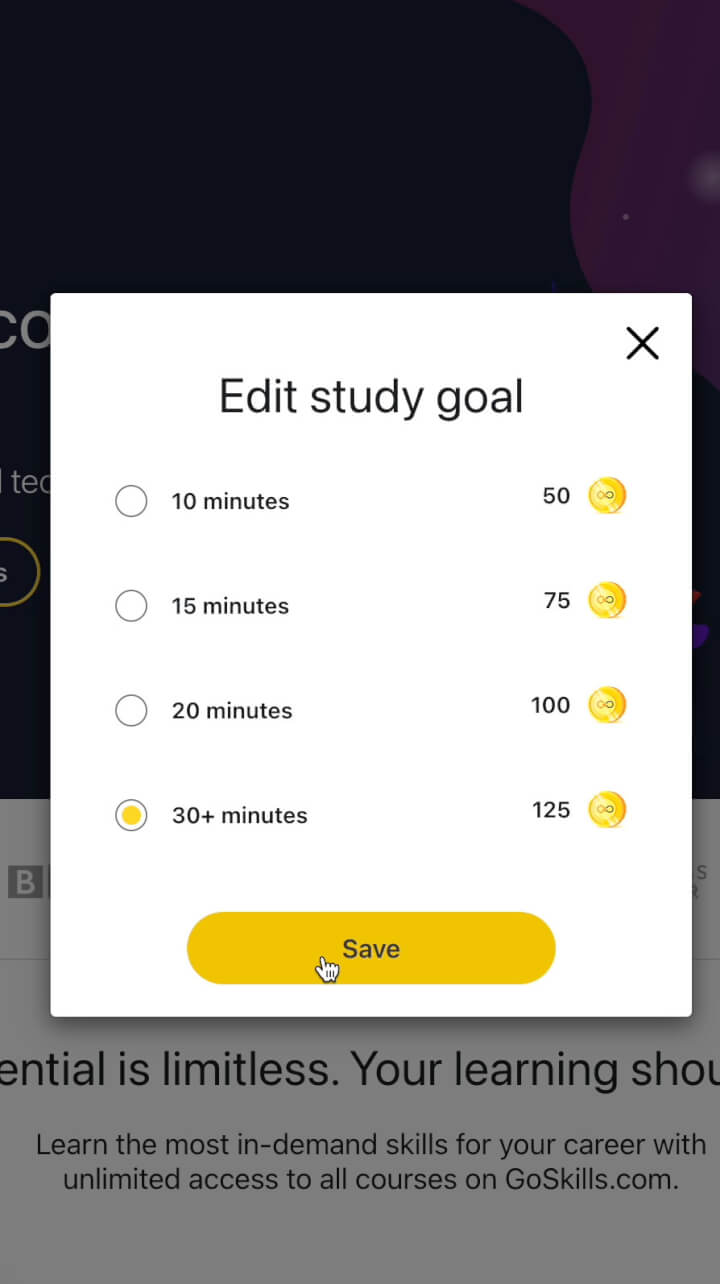Click the B logo behind the dialog
The height and width of the screenshot is (1284, 720).
[25, 882]
